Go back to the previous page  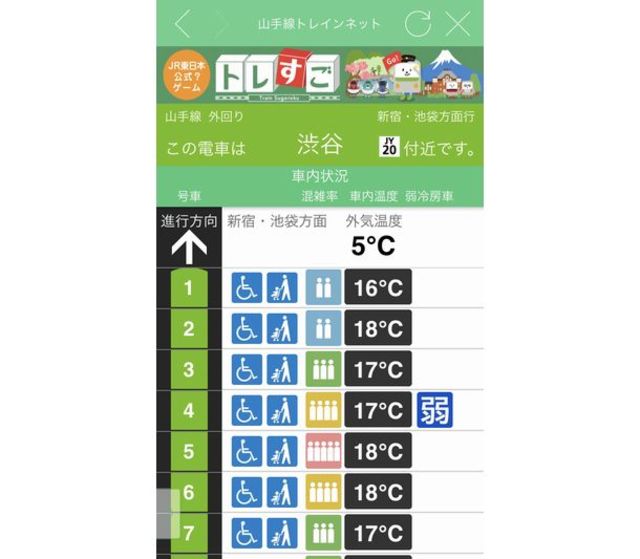182,24
